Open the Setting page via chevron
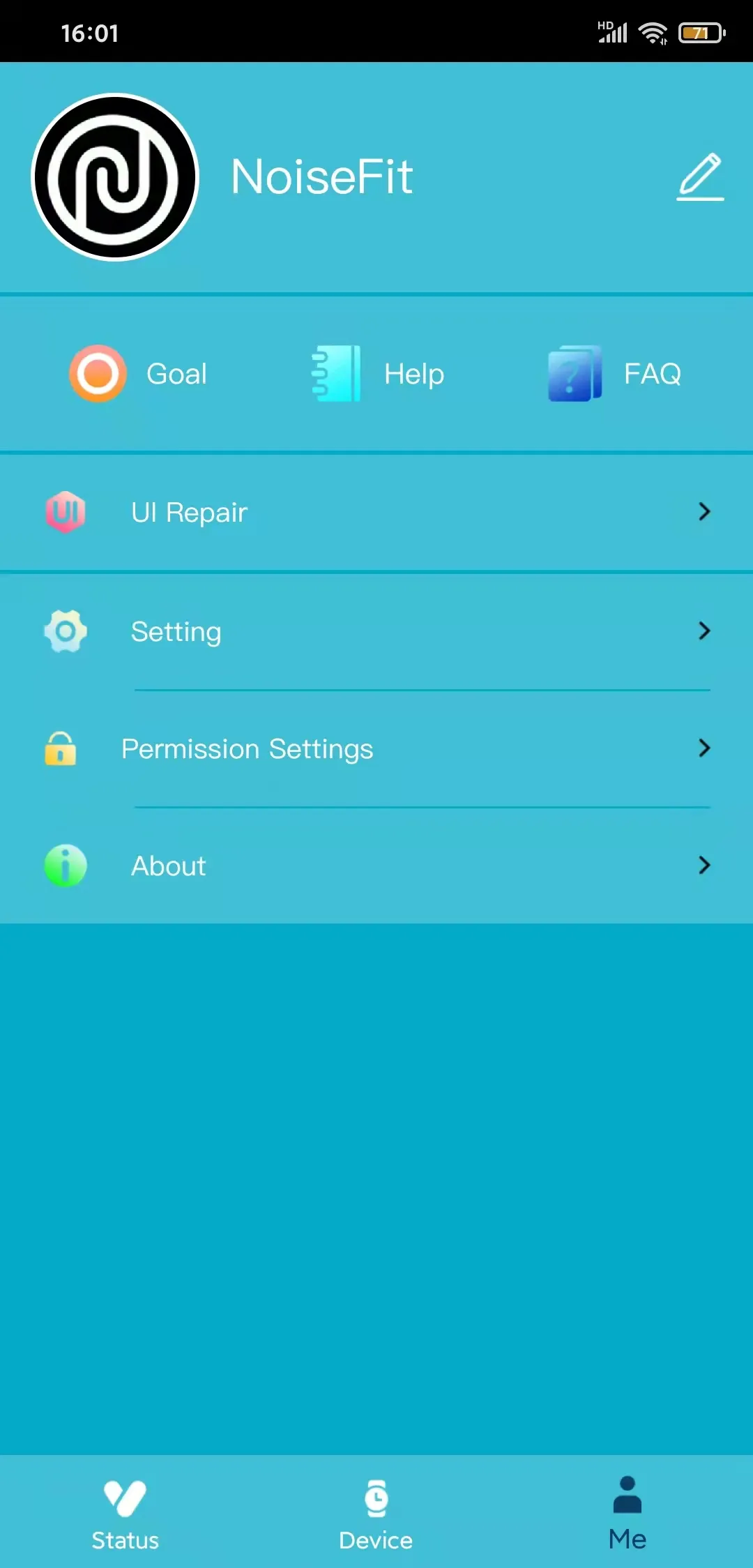 coord(703,631)
